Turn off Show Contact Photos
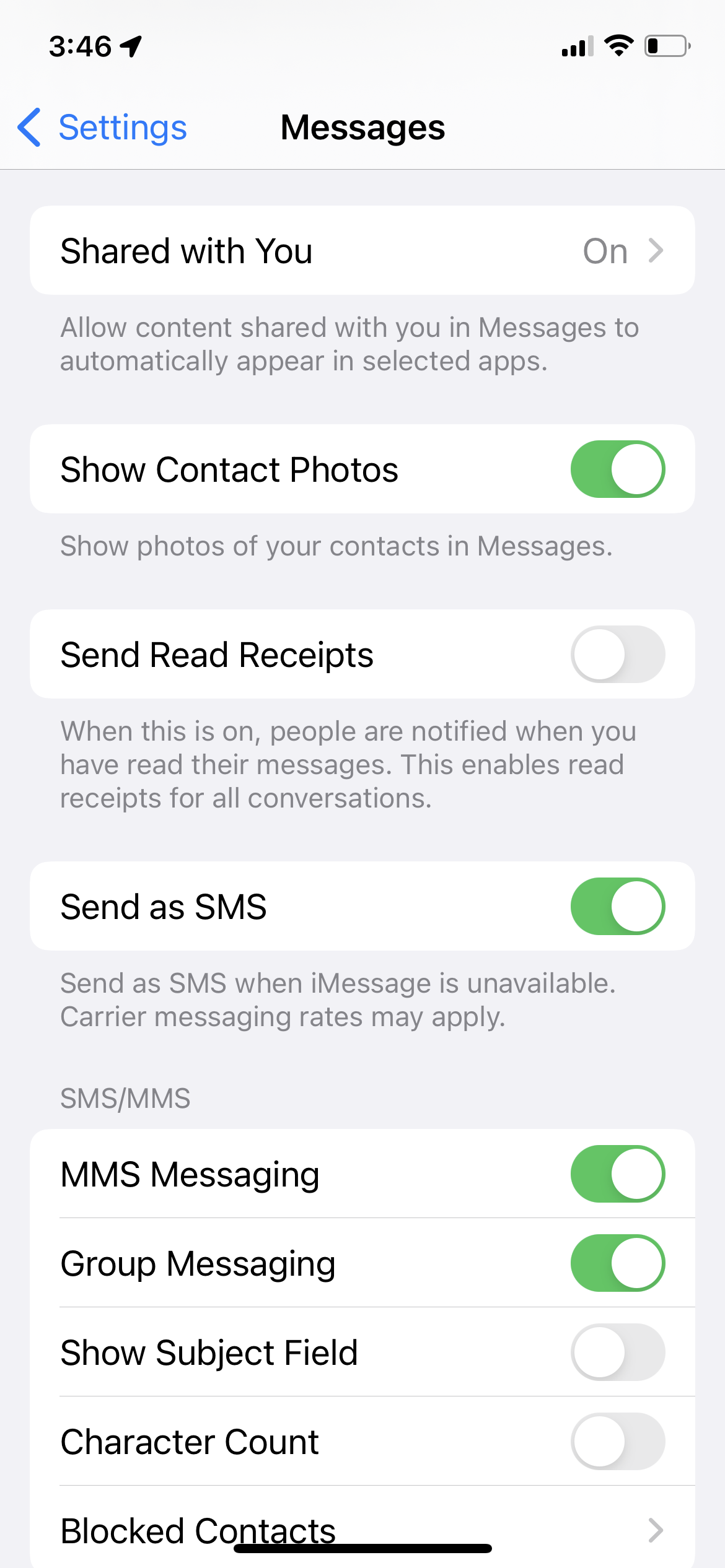 pyautogui.click(x=618, y=469)
